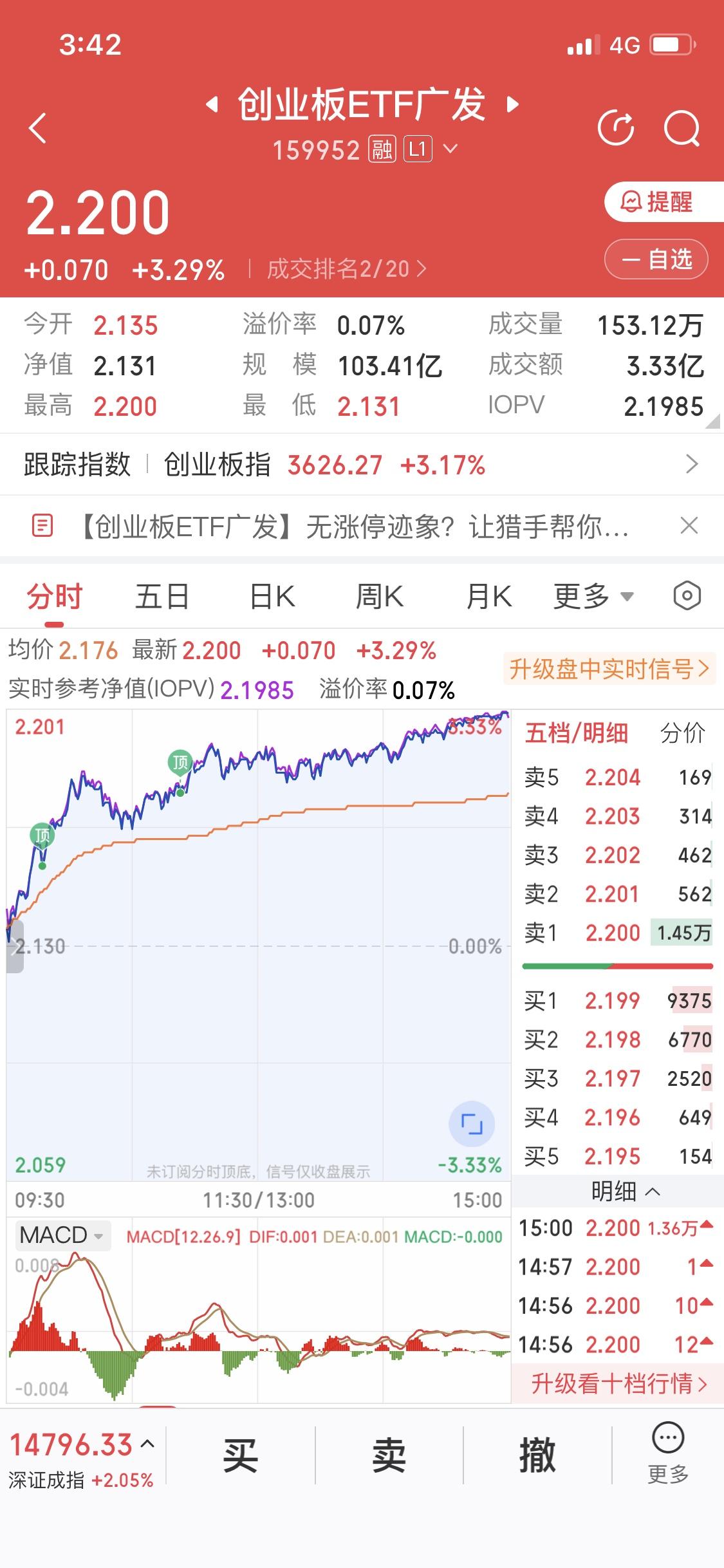Switch to the 五日 tab
The image size is (724, 1568).
(x=162, y=595)
